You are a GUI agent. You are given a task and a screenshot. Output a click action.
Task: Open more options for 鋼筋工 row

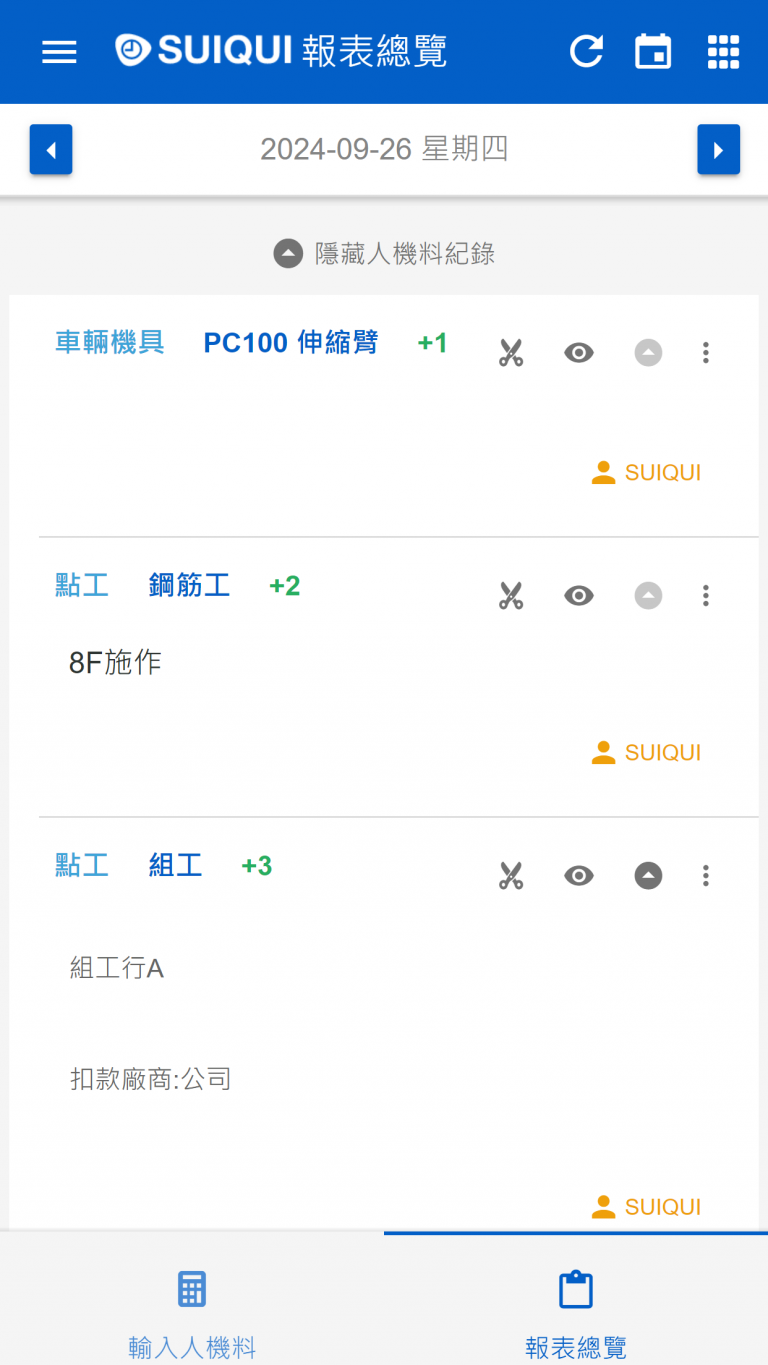coord(706,596)
